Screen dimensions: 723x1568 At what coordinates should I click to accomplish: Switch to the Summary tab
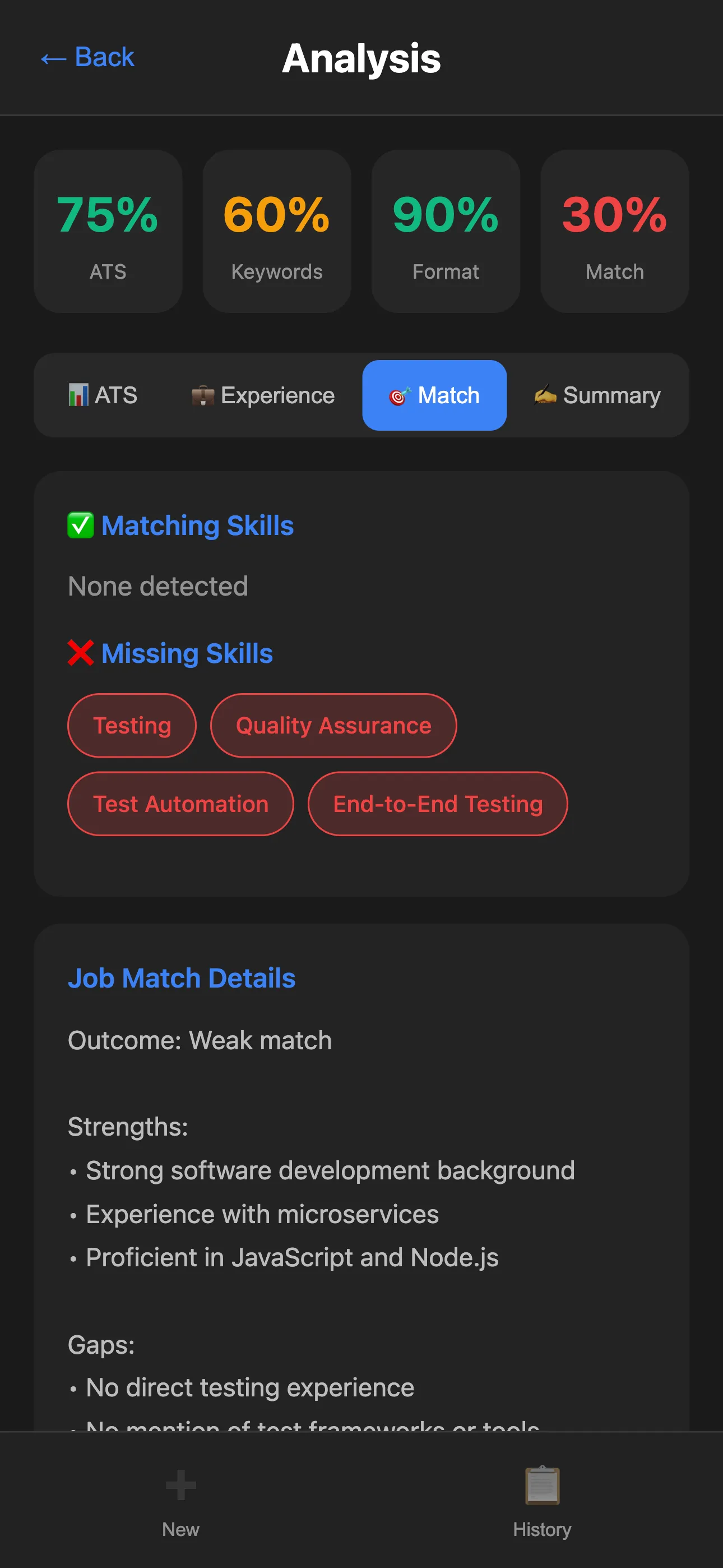597,395
